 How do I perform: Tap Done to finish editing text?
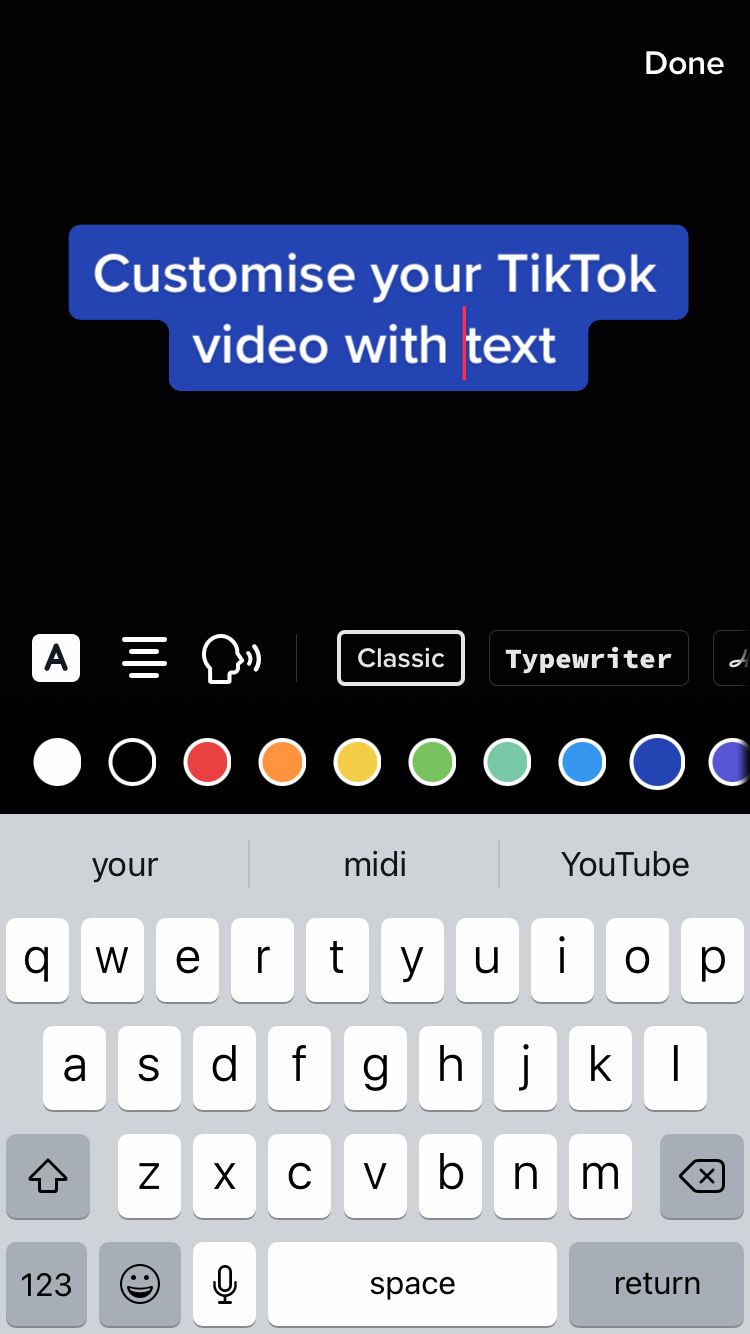[x=684, y=63]
